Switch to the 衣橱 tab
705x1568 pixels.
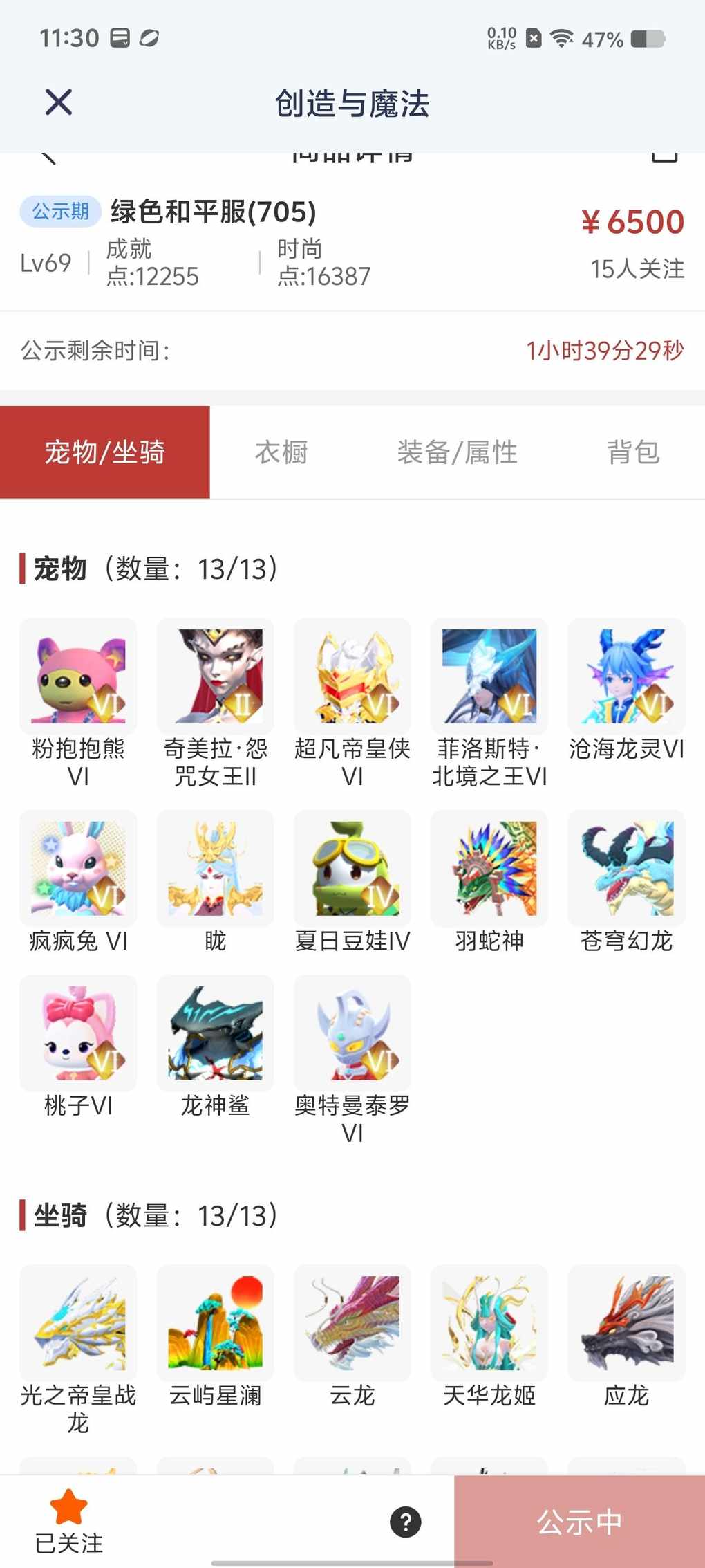281,452
